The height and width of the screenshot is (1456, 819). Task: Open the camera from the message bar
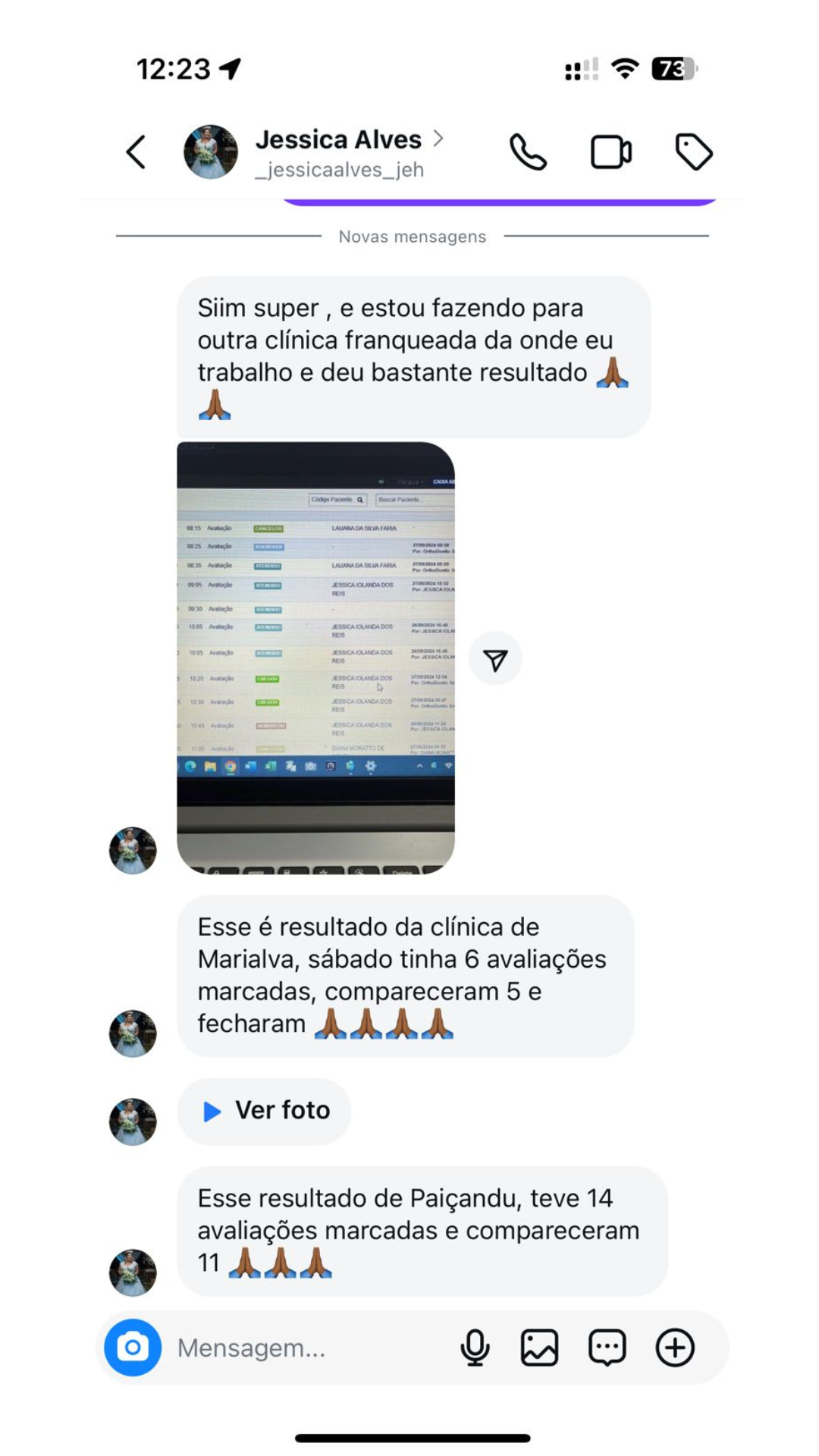coord(133,1348)
